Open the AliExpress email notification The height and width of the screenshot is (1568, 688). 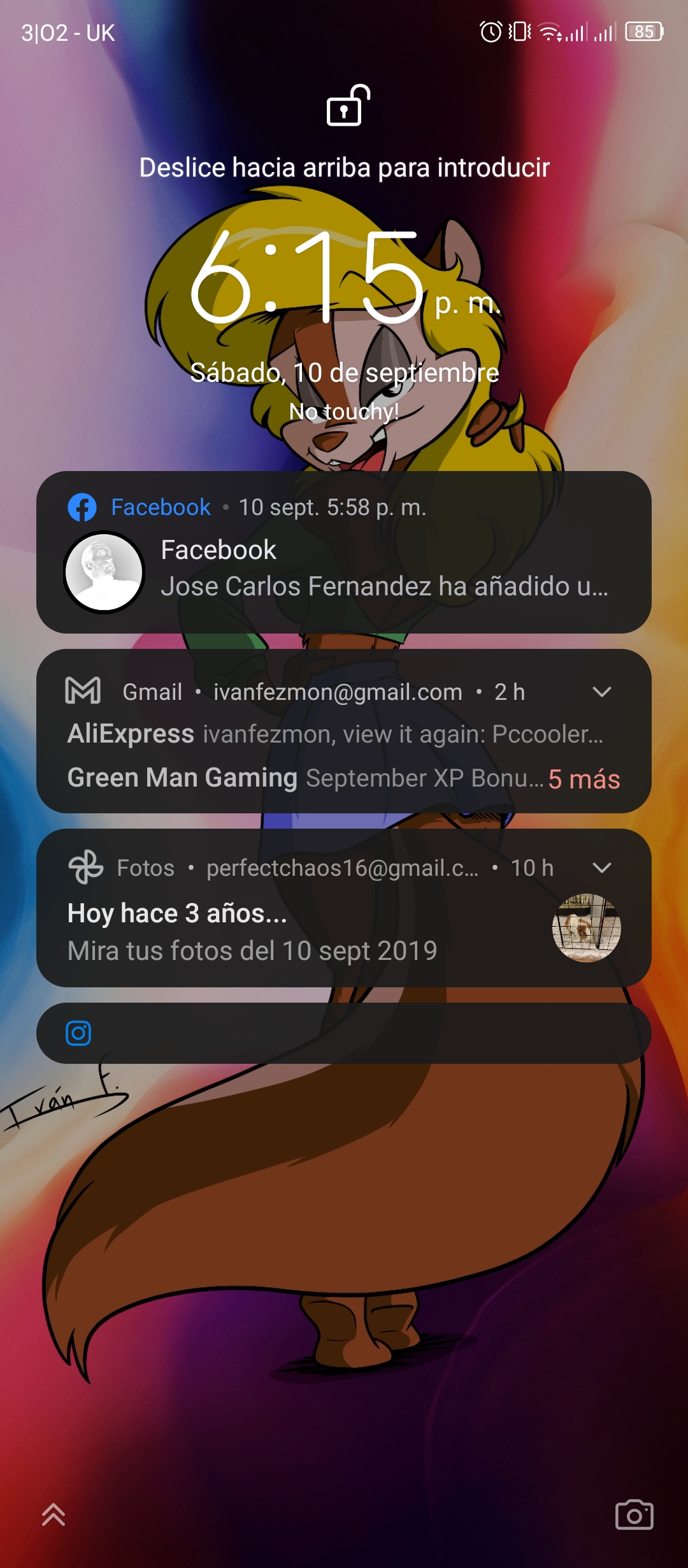[335, 734]
